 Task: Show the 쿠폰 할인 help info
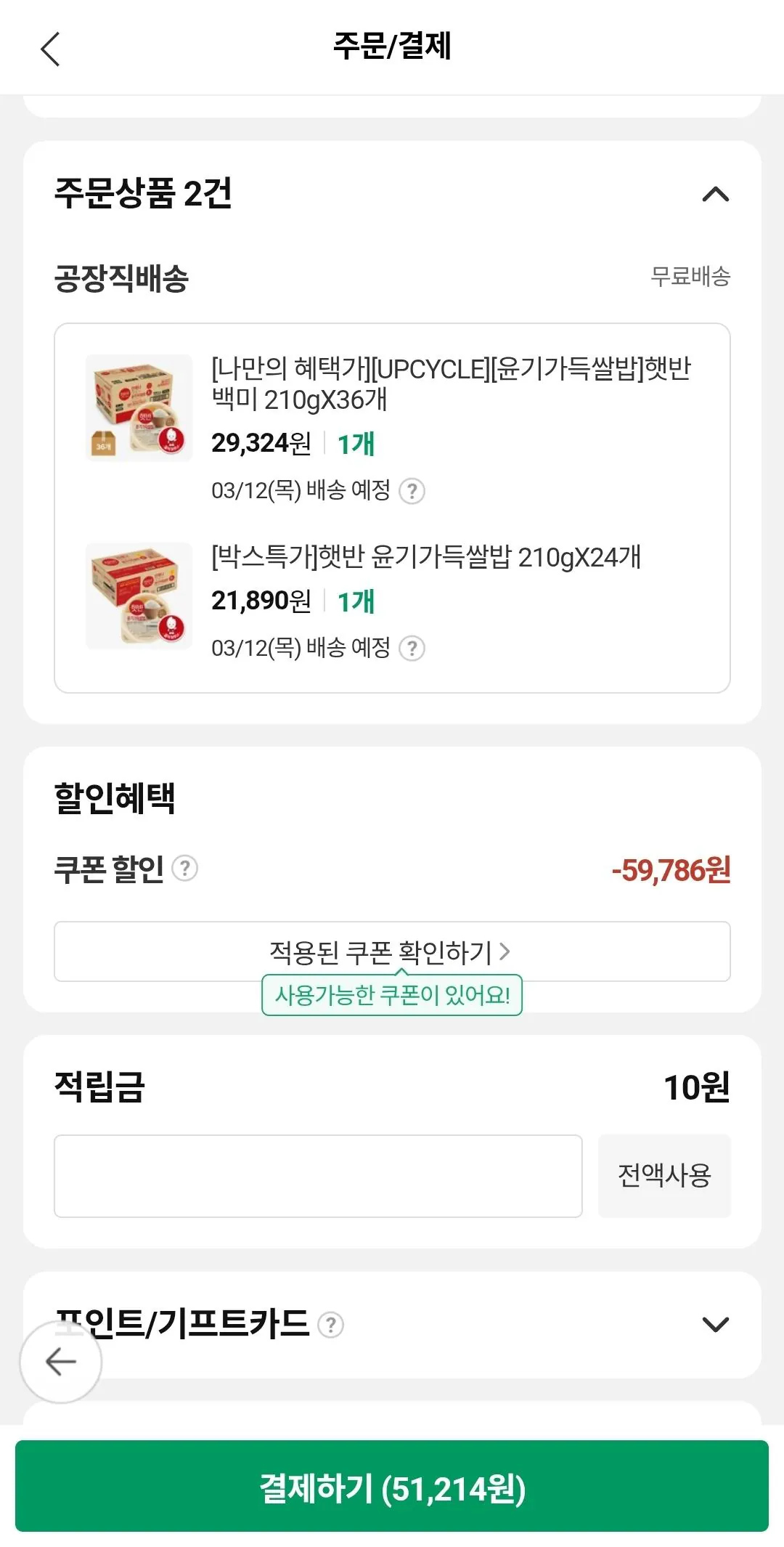[x=185, y=868]
